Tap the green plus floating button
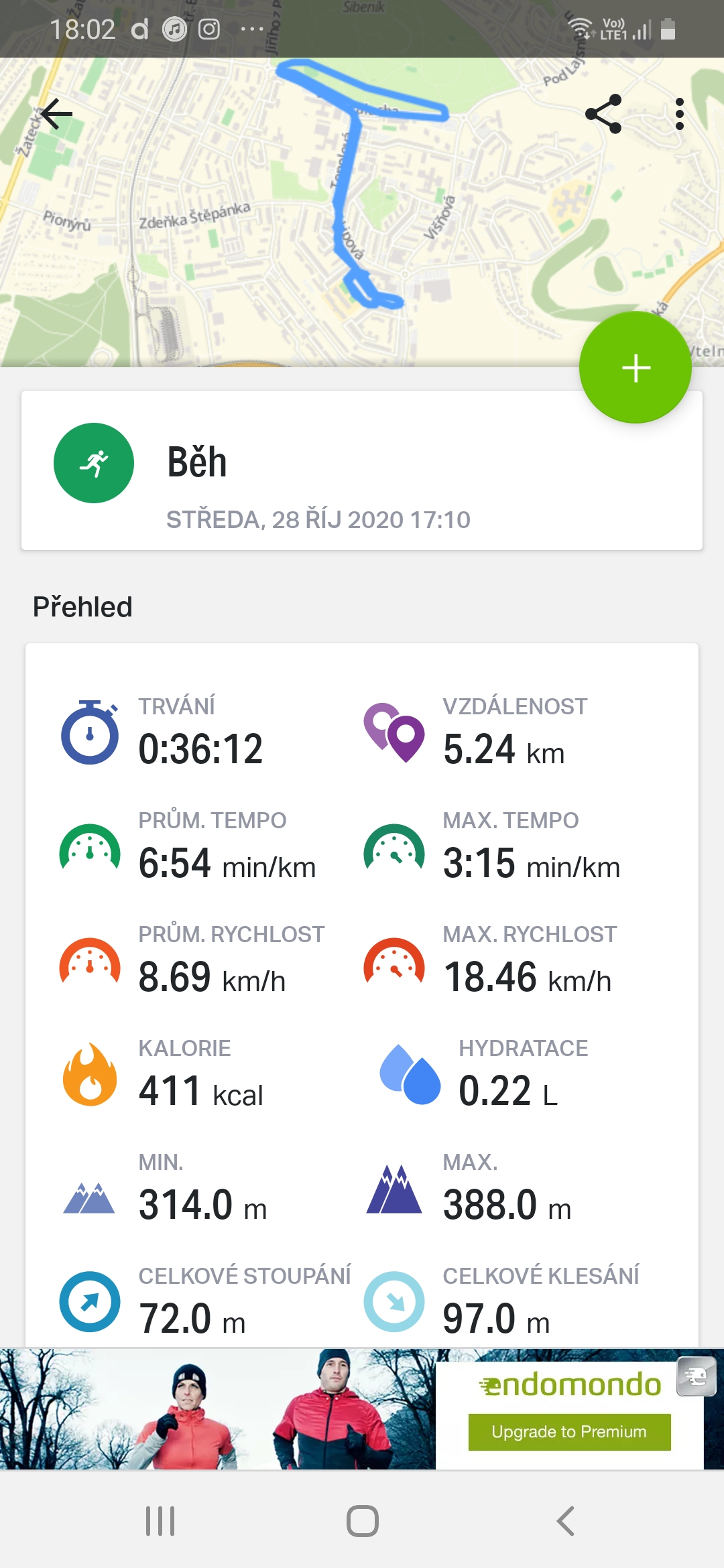This screenshot has width=724, height=1568. 636,367
